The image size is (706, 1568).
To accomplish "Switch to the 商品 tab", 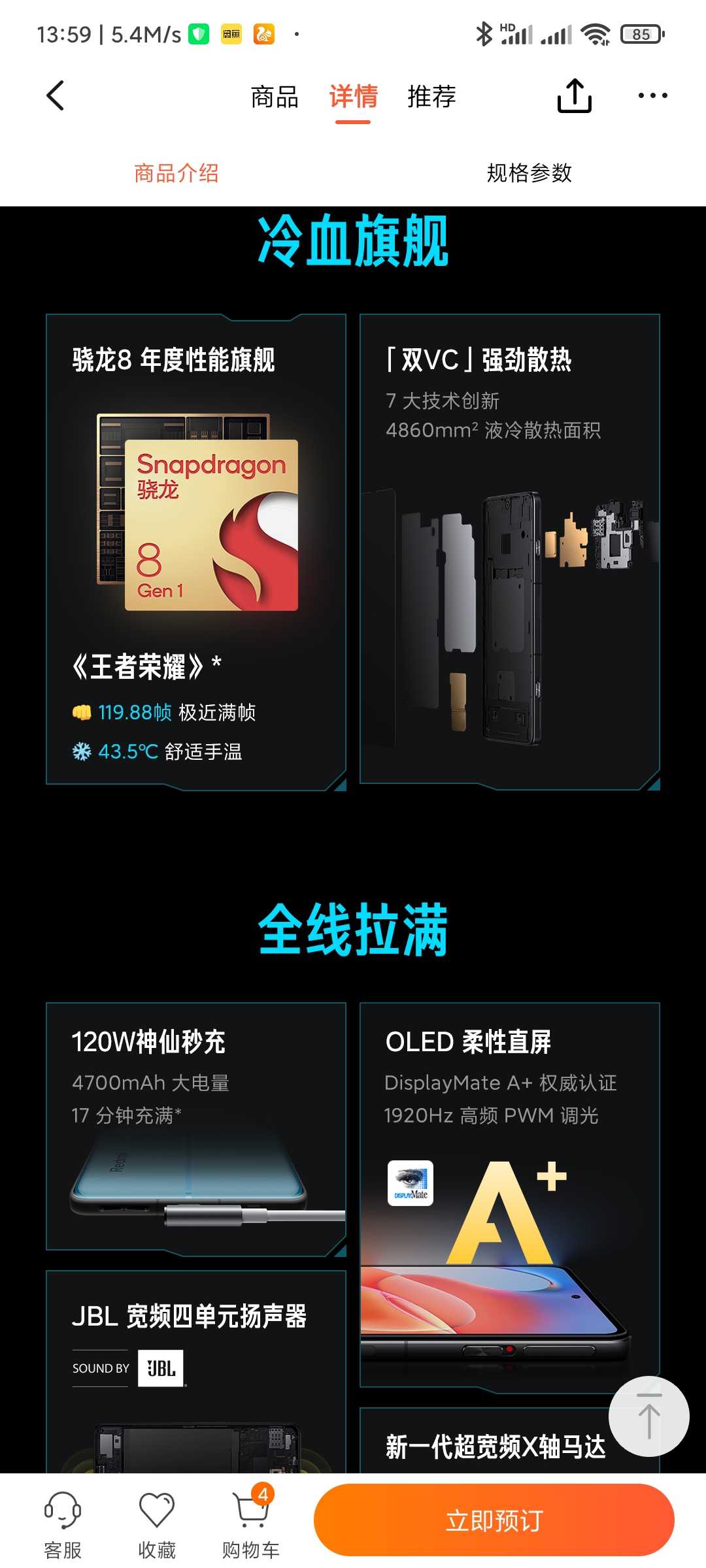I will [x=275, y=97].
